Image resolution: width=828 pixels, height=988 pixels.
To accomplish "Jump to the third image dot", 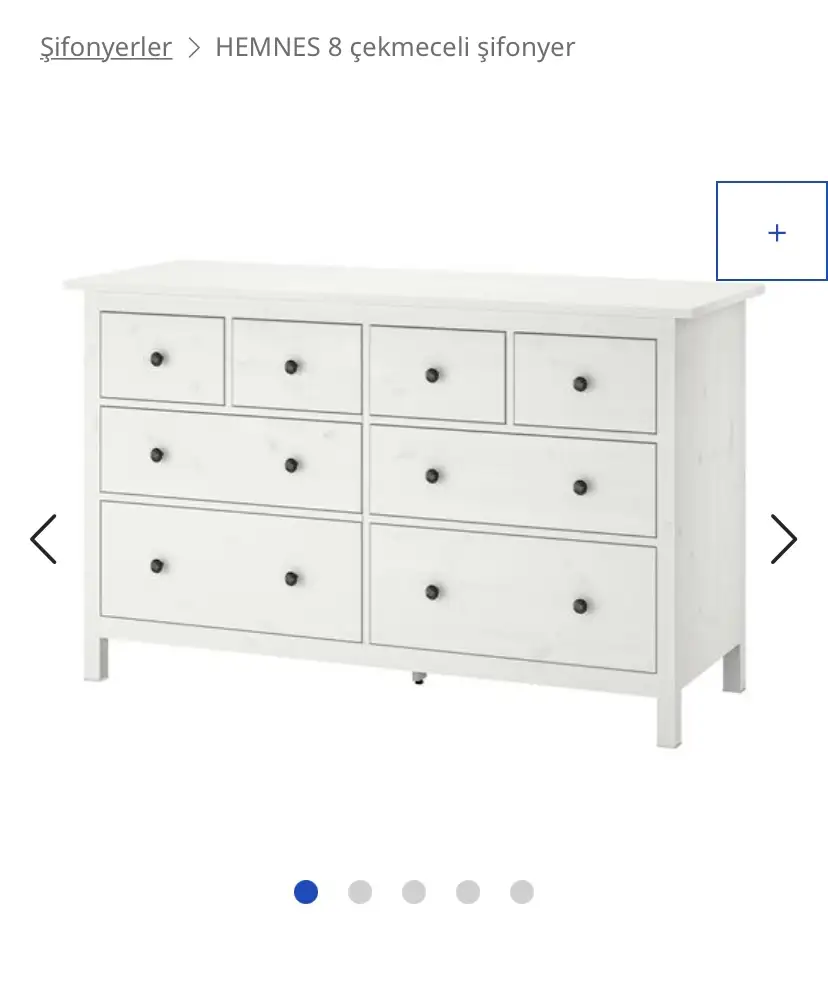I will coord(414,892).
